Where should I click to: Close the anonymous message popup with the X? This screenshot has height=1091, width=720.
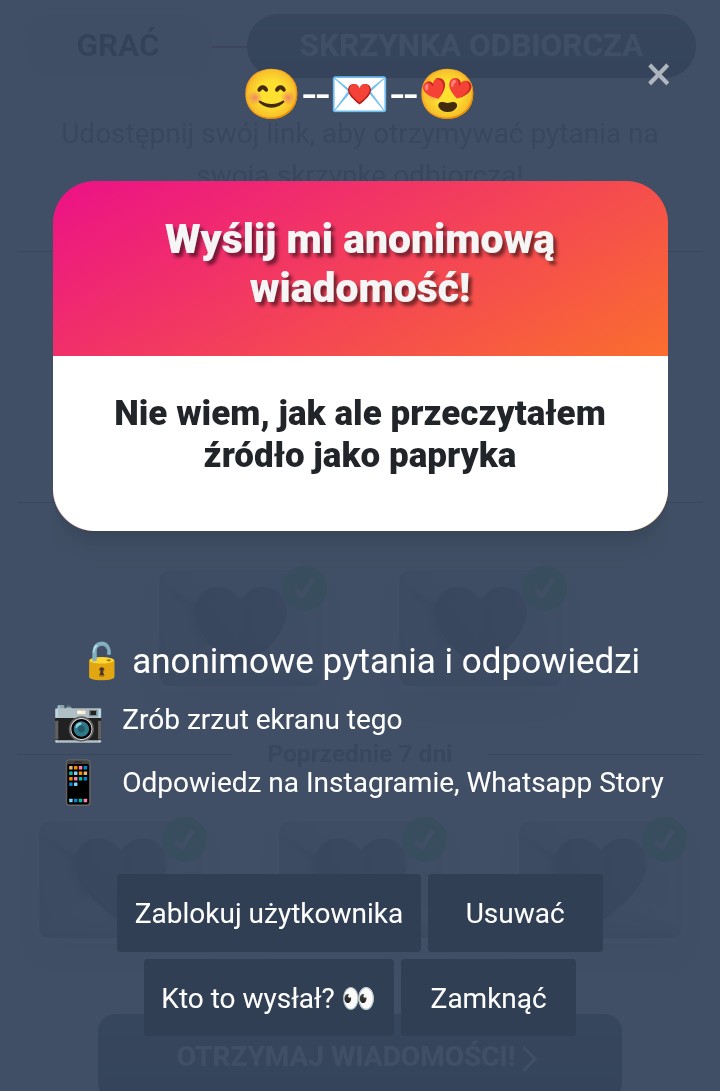[x=658, y=75]
